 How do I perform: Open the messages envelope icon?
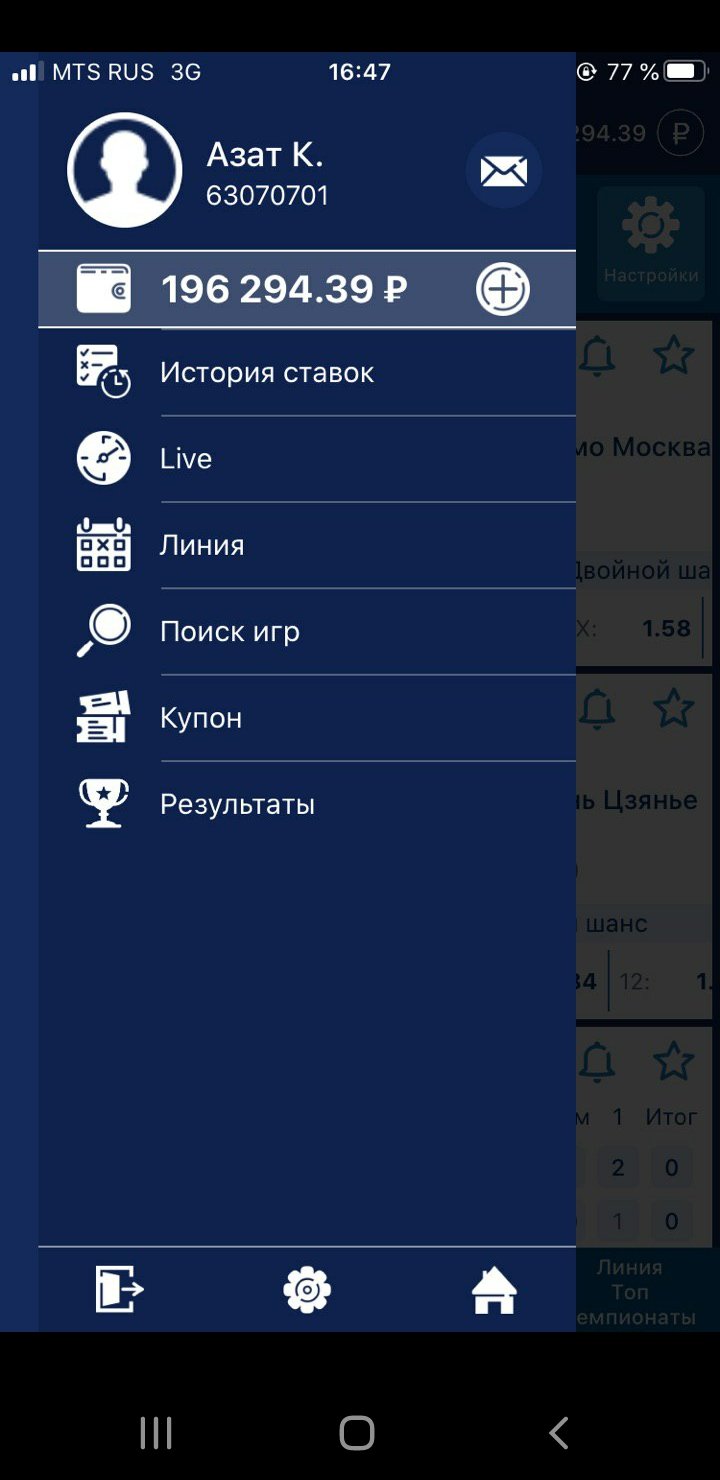[x=503, y=171]
